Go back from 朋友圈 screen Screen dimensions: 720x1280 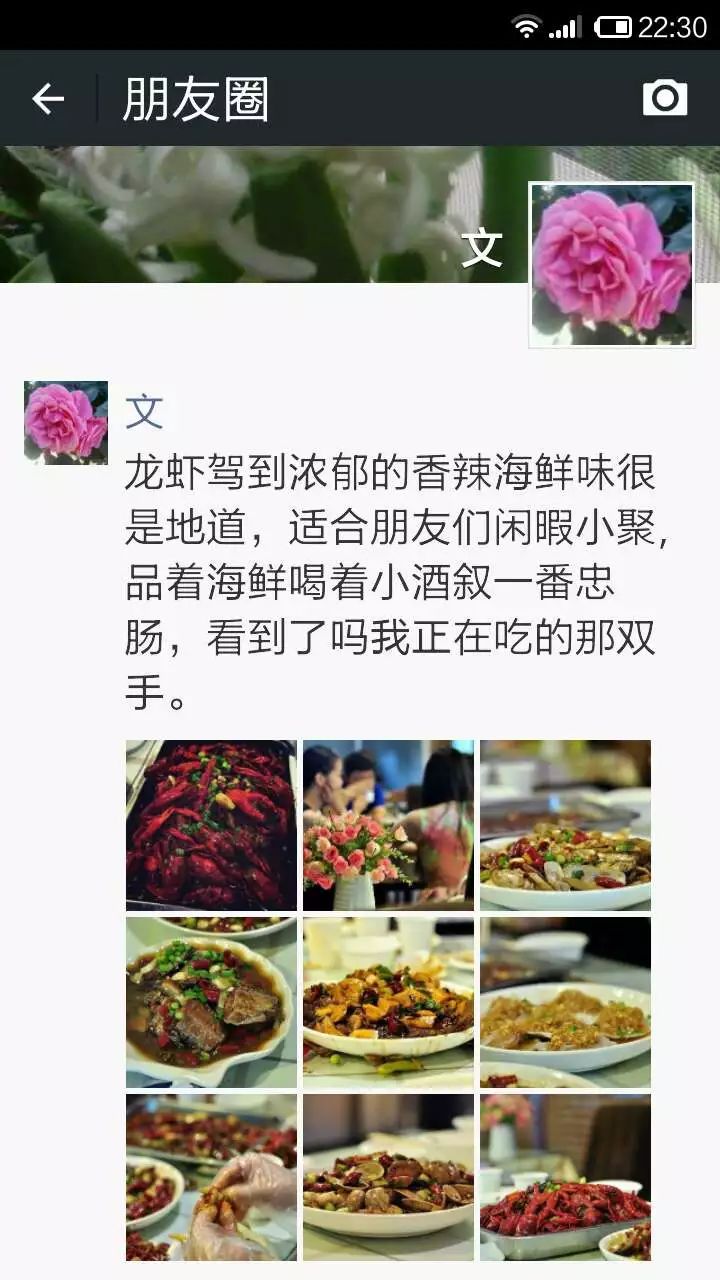pyautogui.click(x=47, y=98)
